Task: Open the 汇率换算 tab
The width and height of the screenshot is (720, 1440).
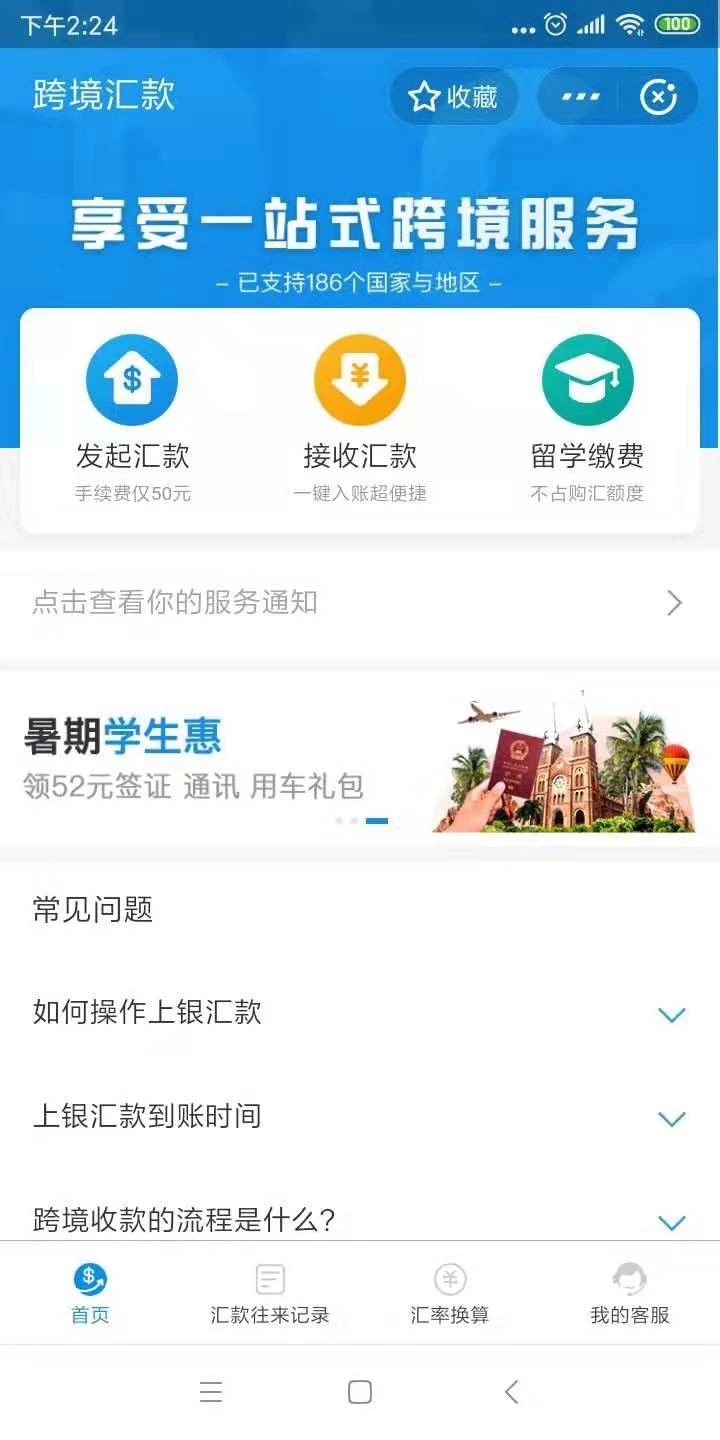Action: click(x=450, y=1293)
